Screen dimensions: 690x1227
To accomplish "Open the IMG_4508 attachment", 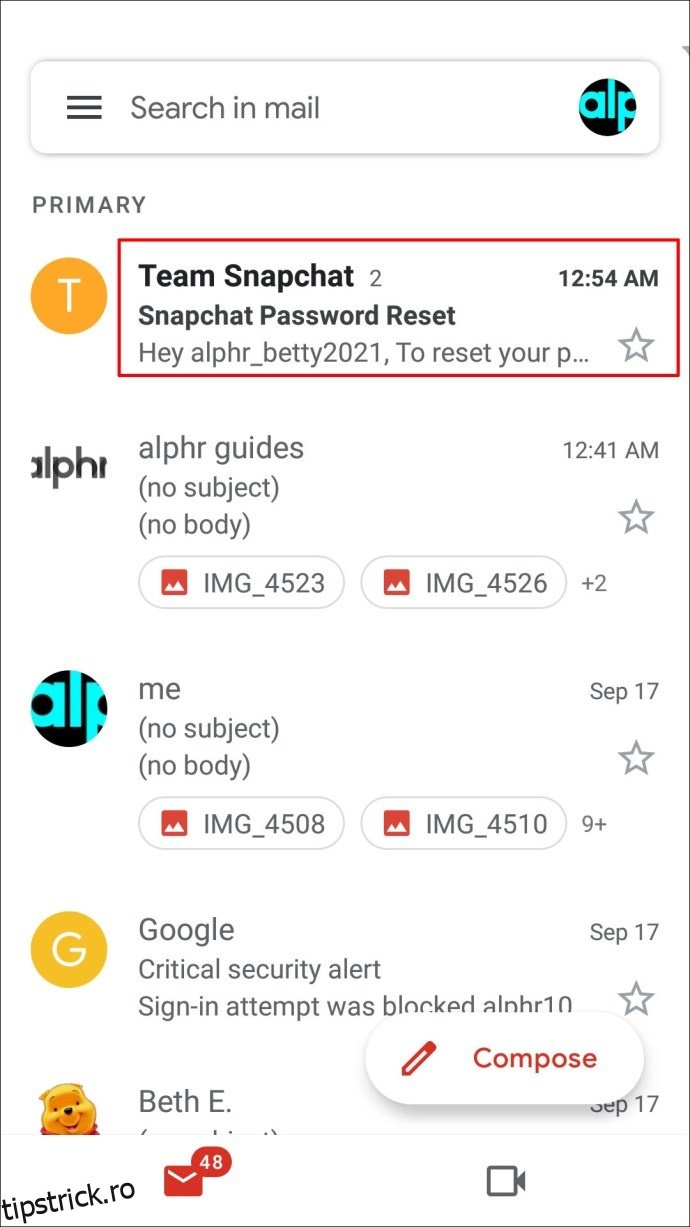I will point(241,824).
